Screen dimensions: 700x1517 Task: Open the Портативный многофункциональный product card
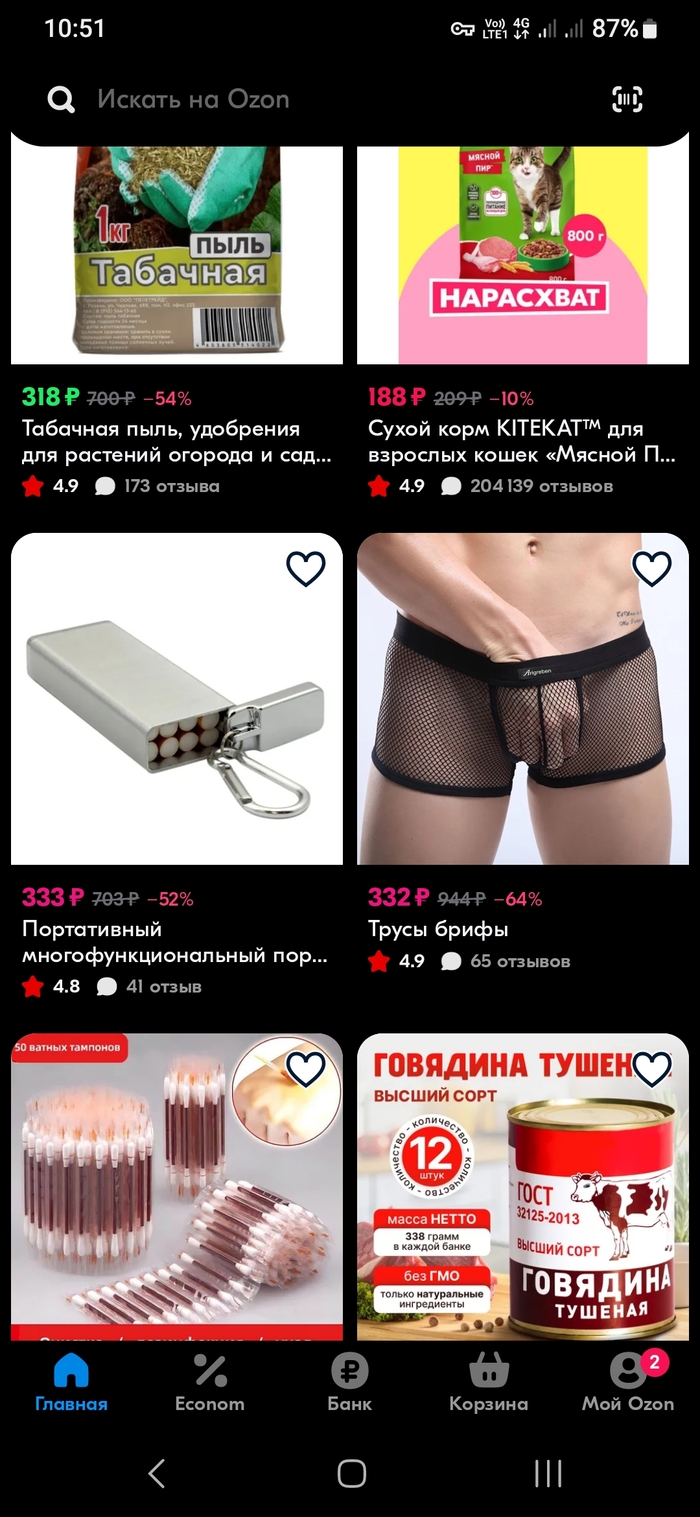pyautogui.click(x=176, y=700)
